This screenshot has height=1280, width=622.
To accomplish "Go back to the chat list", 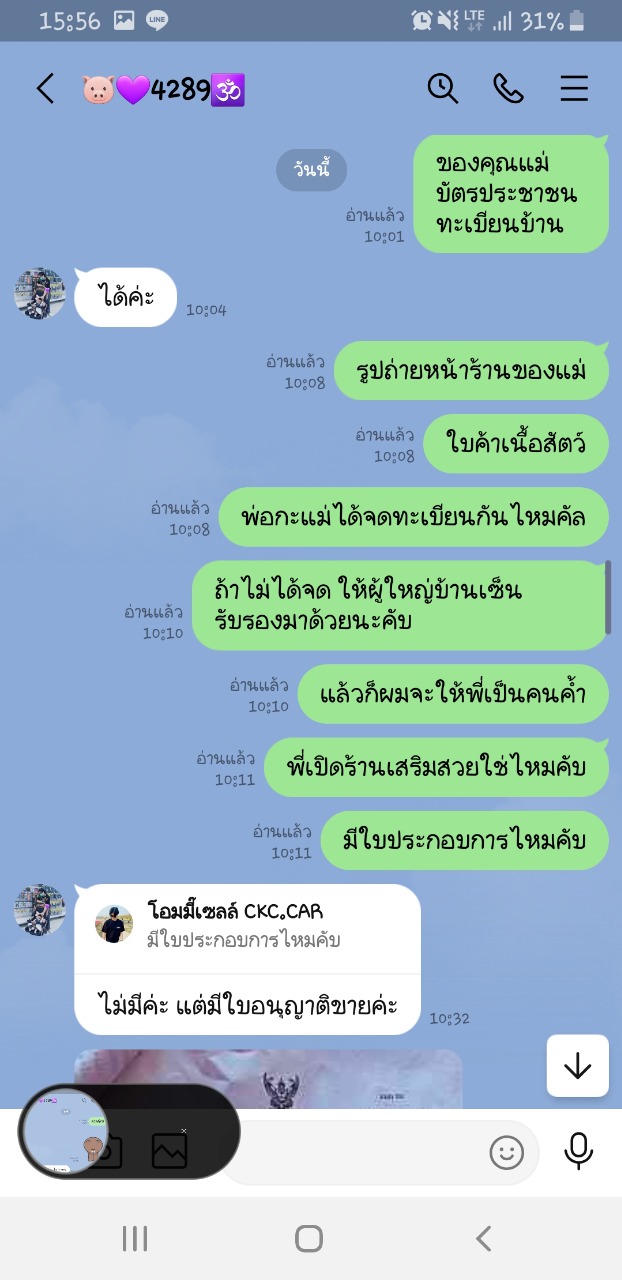I will coord(45,89).
